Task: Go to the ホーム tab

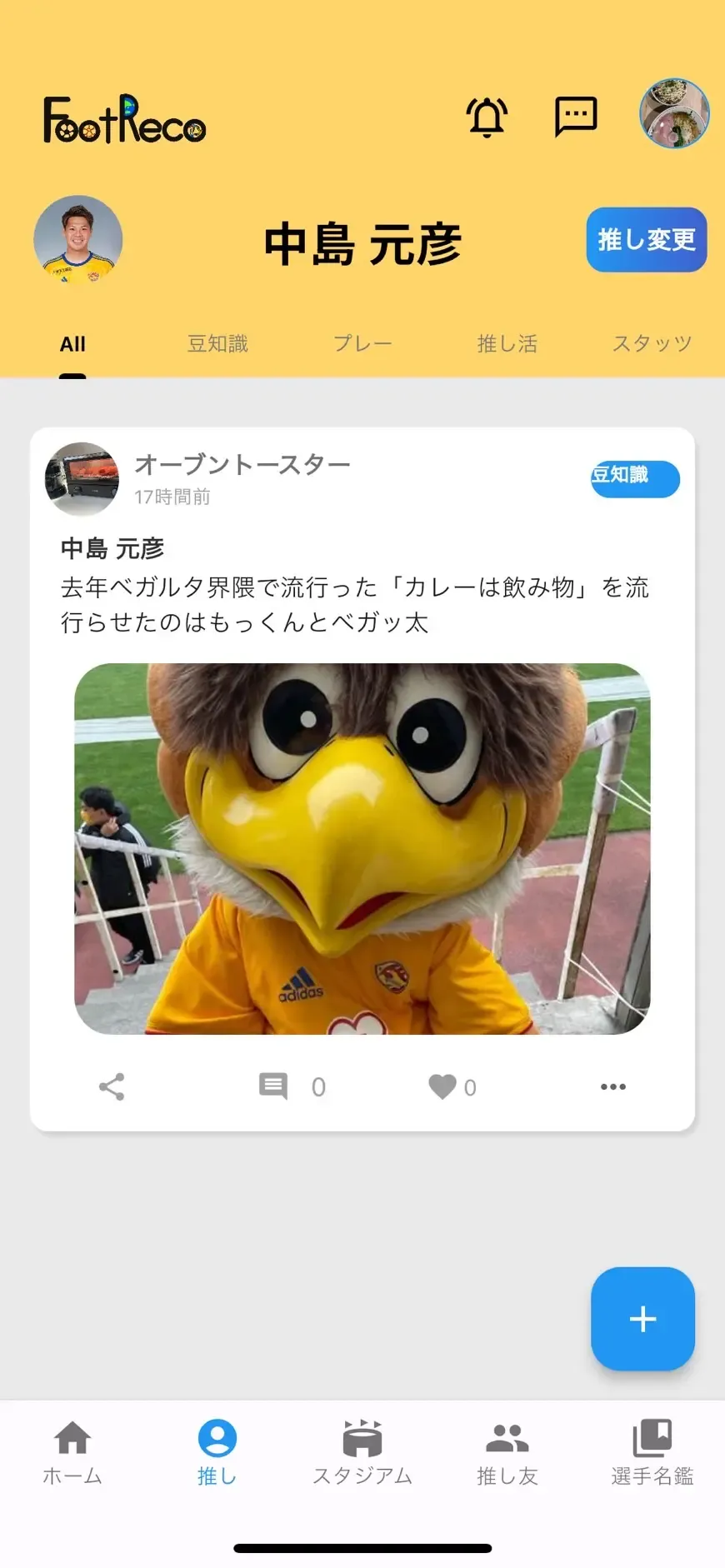Action: coord(72,1453)
